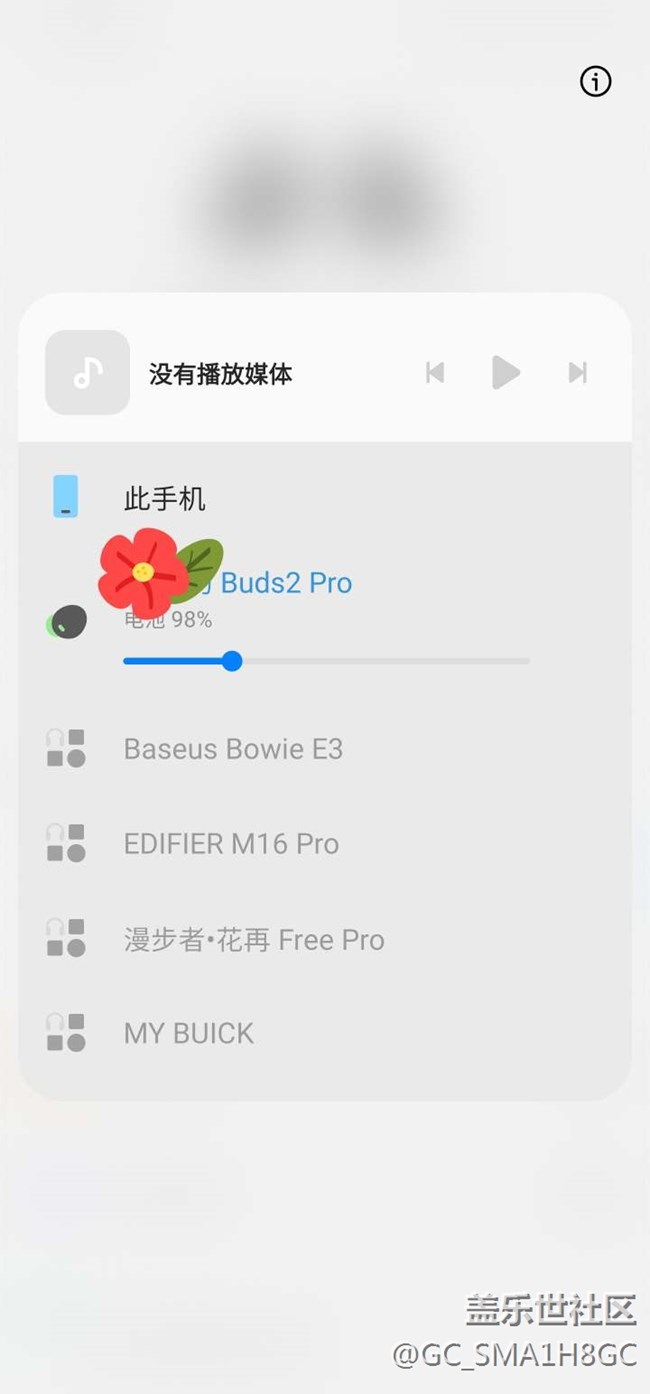Switch audio output to MY BUICK
This screenshot has height=1394, width=650.
[x=189, y=1033]
